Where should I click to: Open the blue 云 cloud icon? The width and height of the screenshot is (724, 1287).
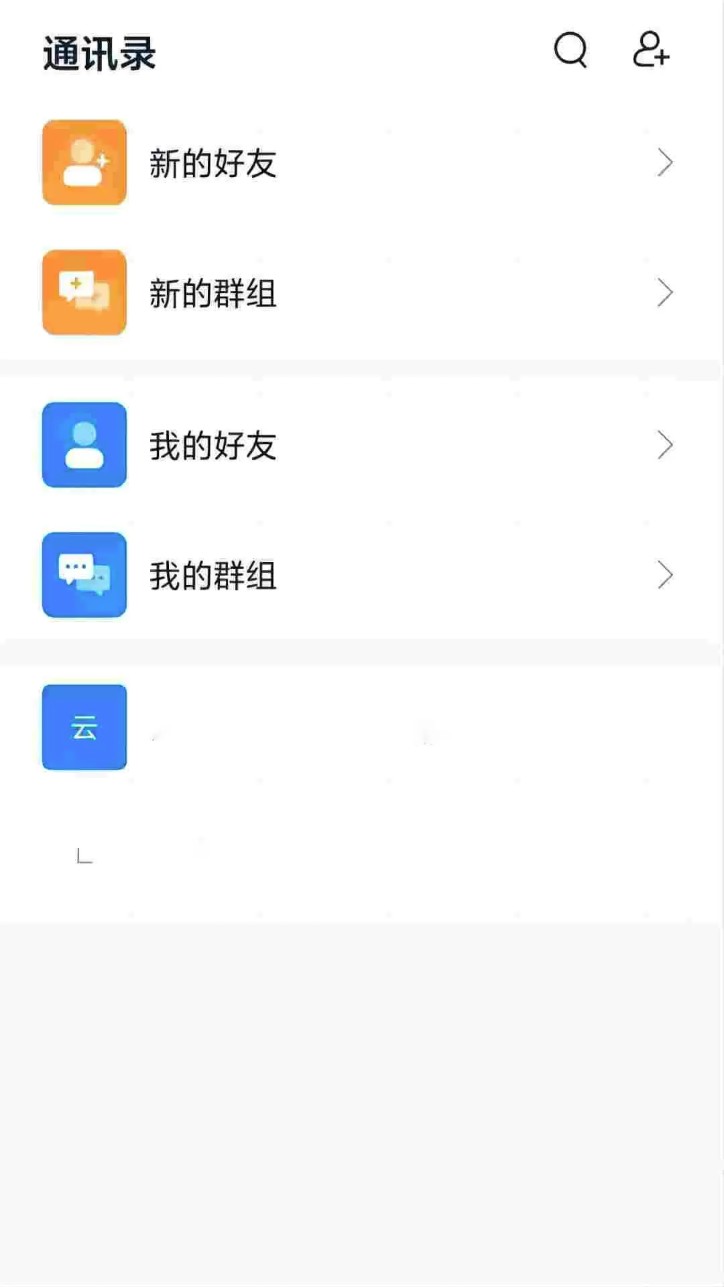coord(84,727)
